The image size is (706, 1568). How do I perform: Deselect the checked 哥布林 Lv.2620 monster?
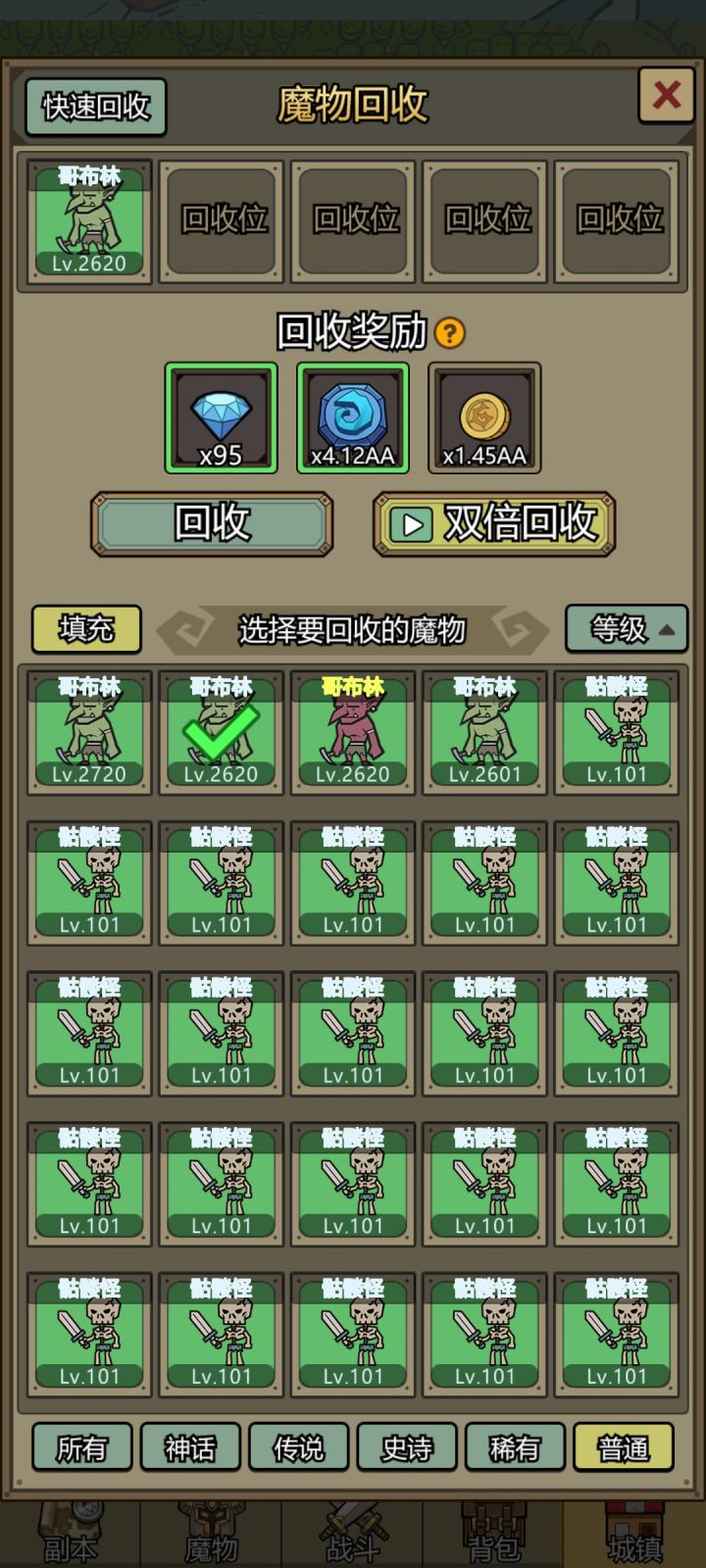coord(220,732)
